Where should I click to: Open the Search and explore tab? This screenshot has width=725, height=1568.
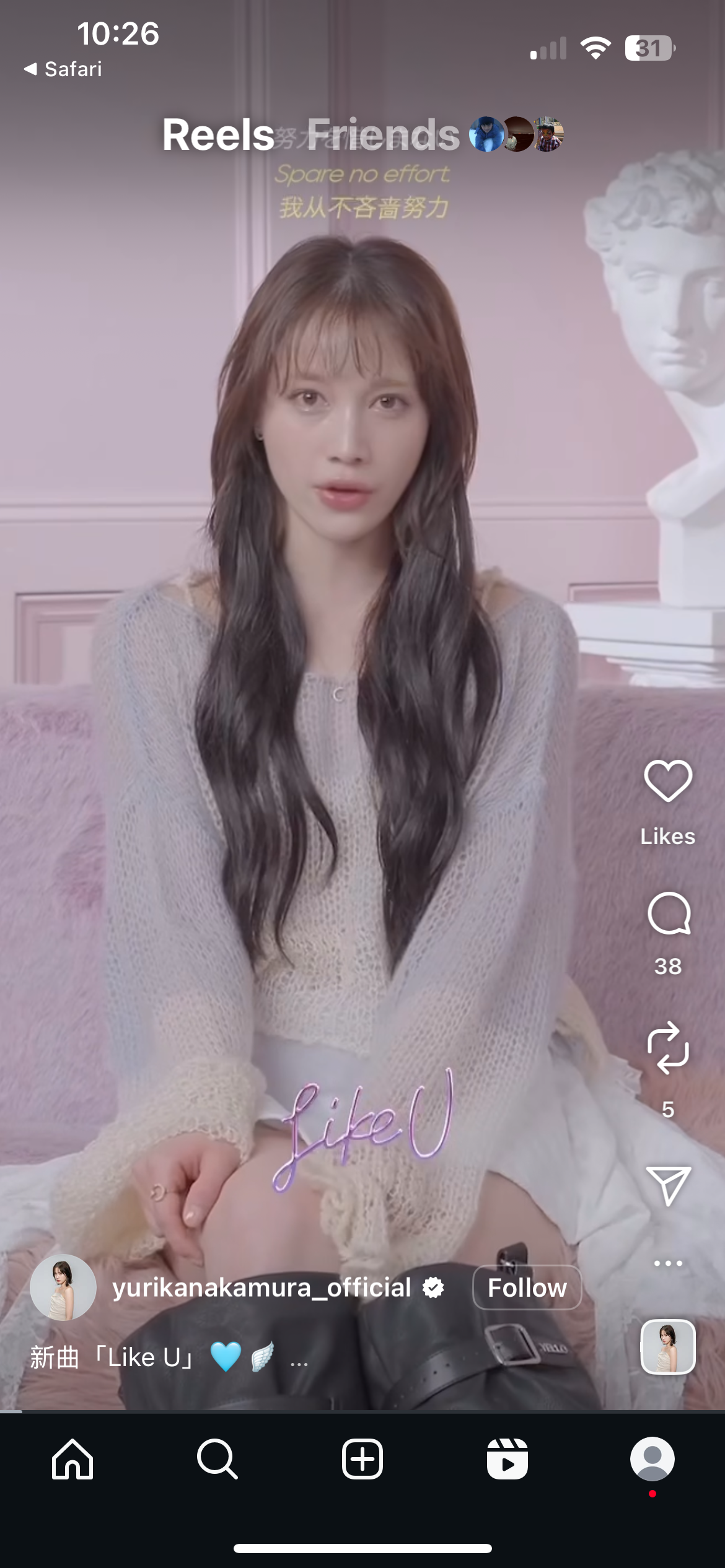[217, 1459]
